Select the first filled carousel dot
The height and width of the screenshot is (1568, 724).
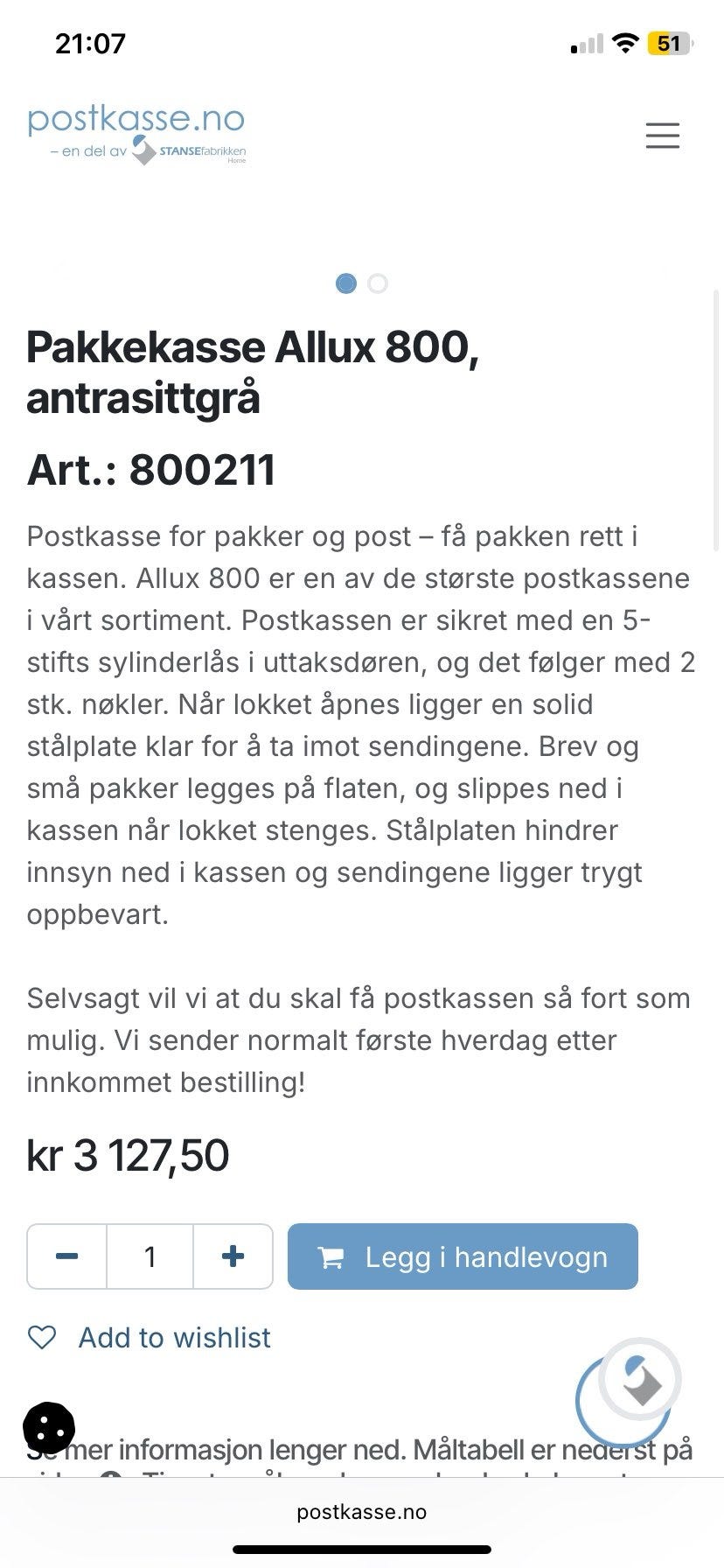[x=346, y=283]
